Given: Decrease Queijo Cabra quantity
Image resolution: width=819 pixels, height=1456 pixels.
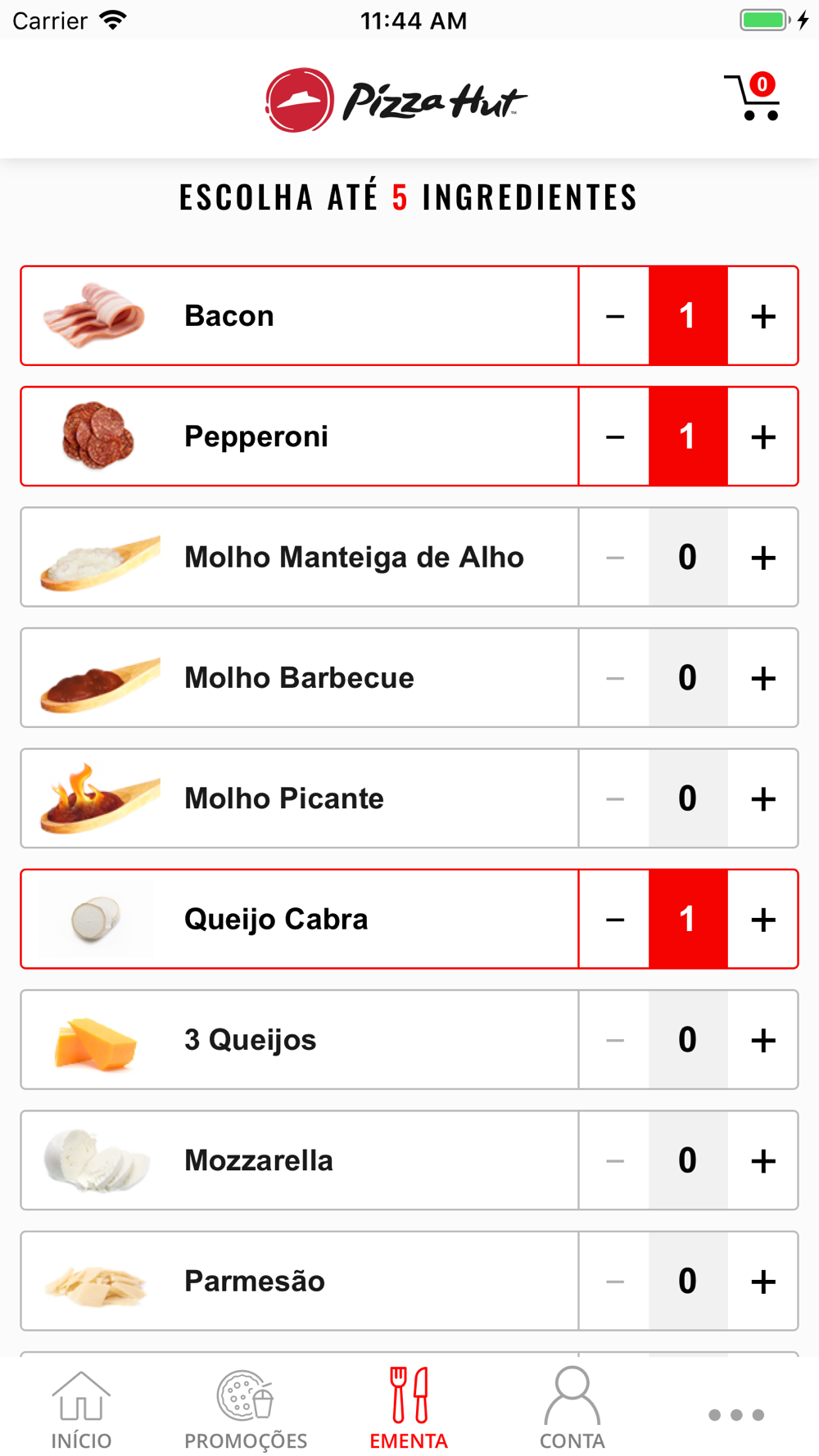Looking at the screenshot, I should (615, 920).
